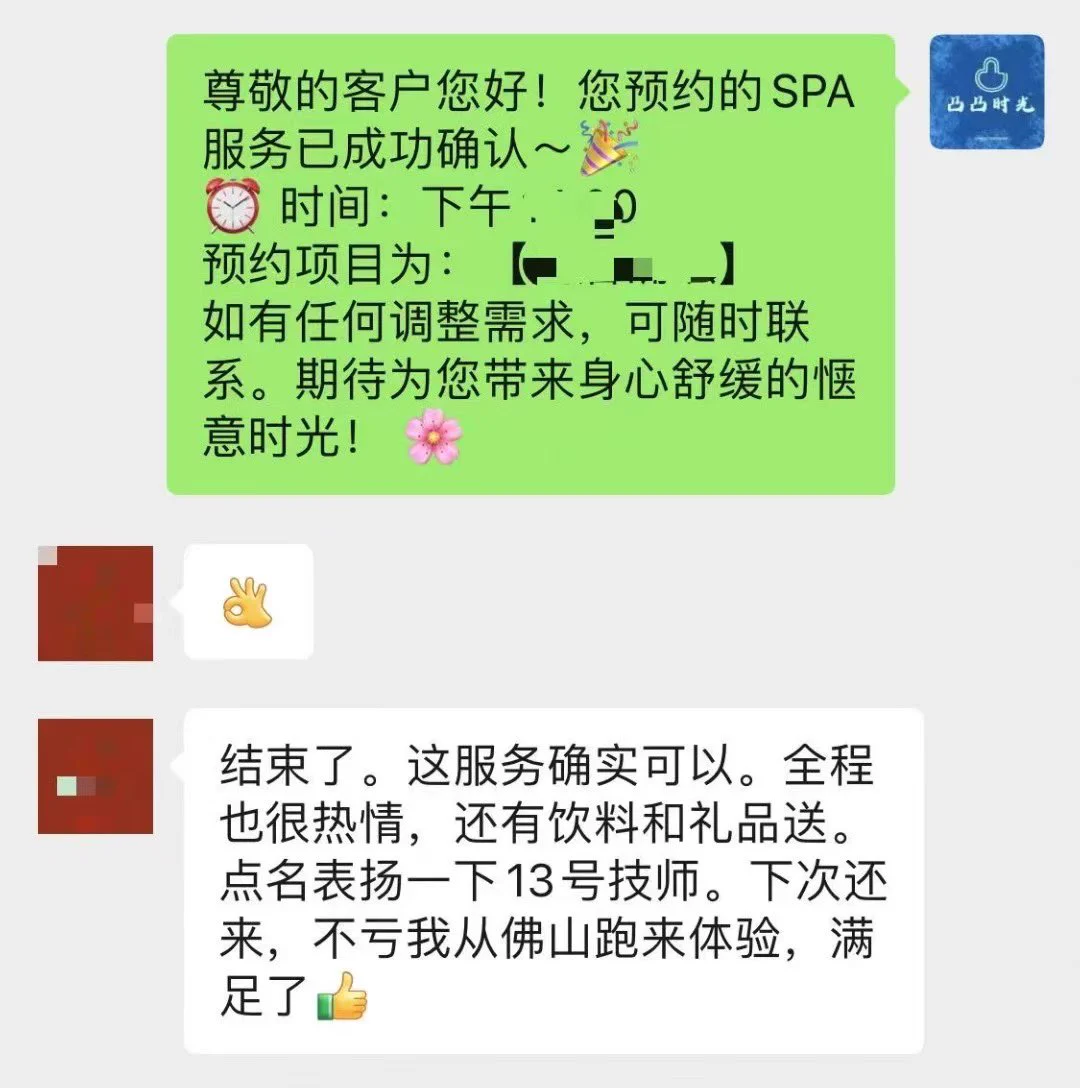Tap the avatar beside the OK hand emoji
1080x1088 pixels.
[x=95, y=603]
